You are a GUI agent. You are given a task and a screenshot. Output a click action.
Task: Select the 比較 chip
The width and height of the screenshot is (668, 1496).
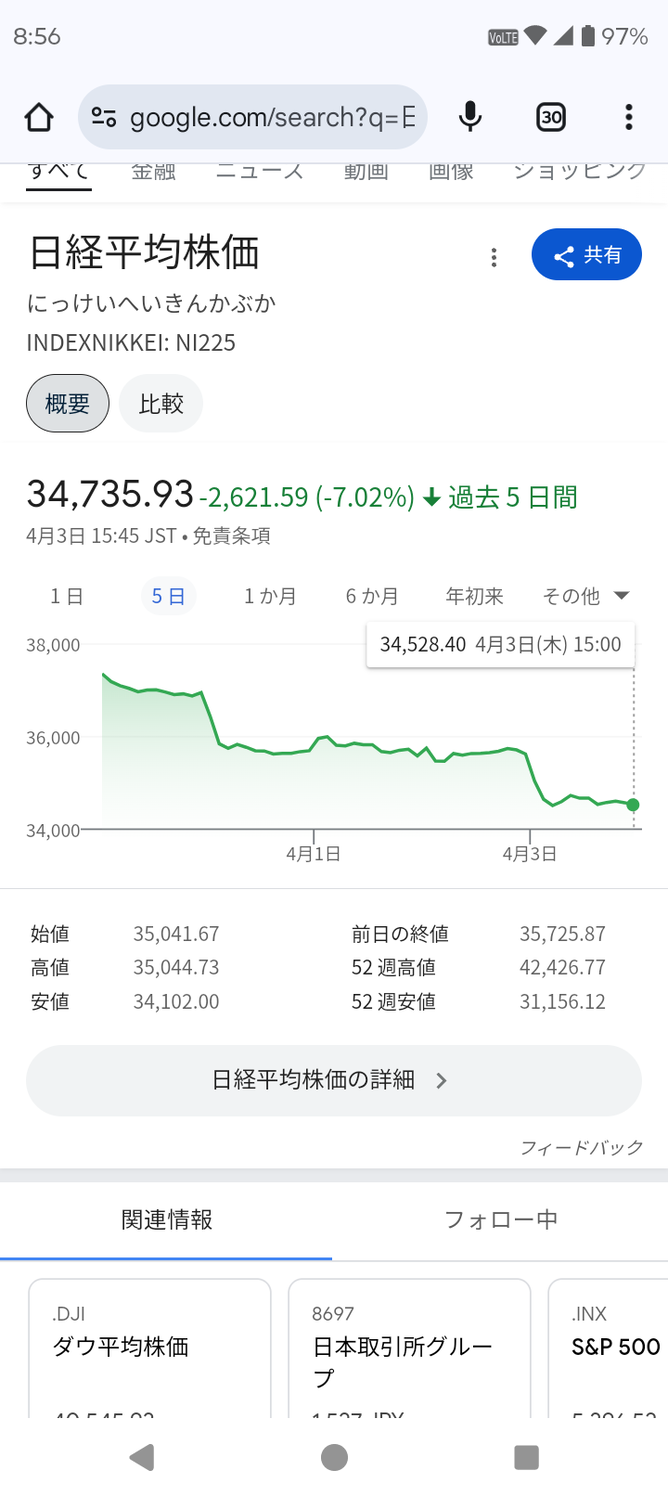coord(161,403)
